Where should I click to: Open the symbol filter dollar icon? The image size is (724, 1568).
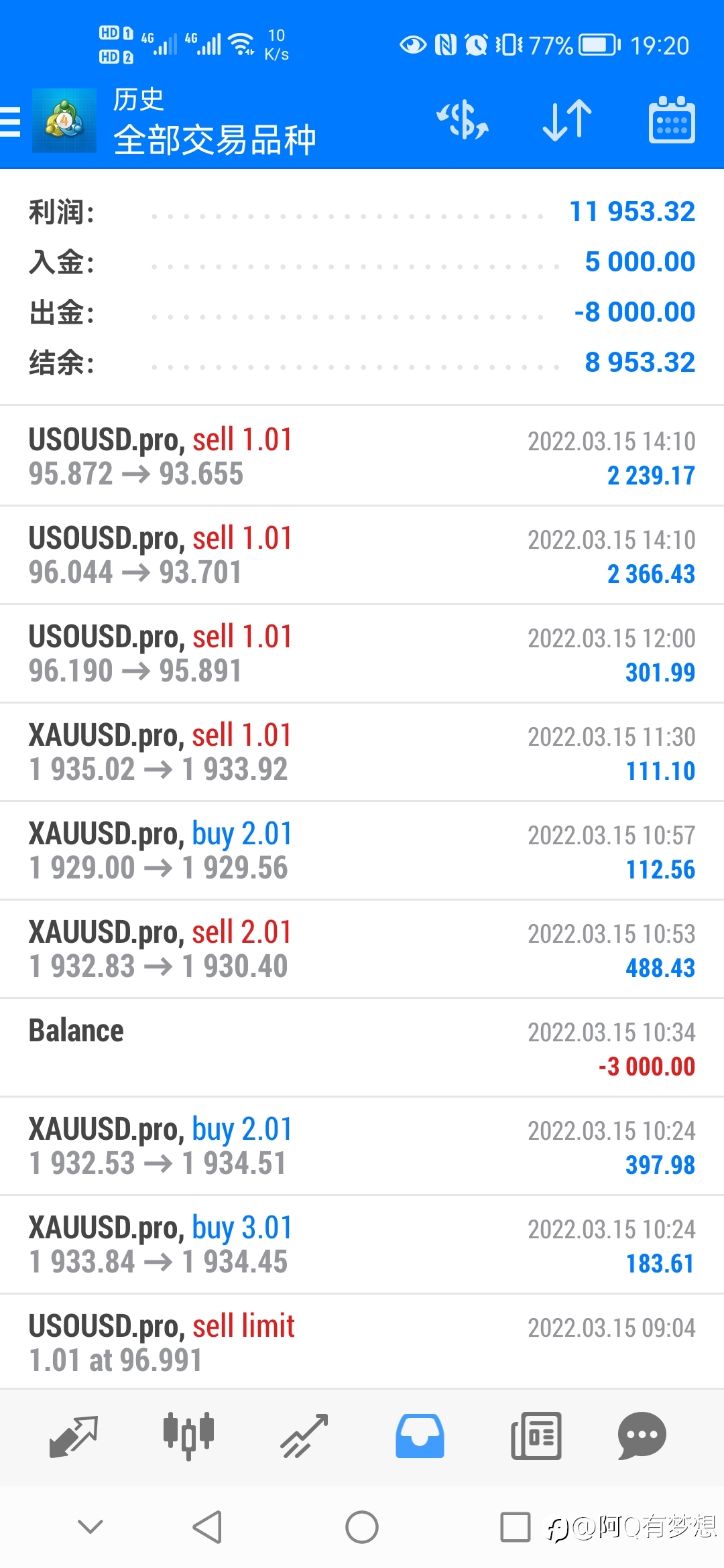click(x=463, y=121)
